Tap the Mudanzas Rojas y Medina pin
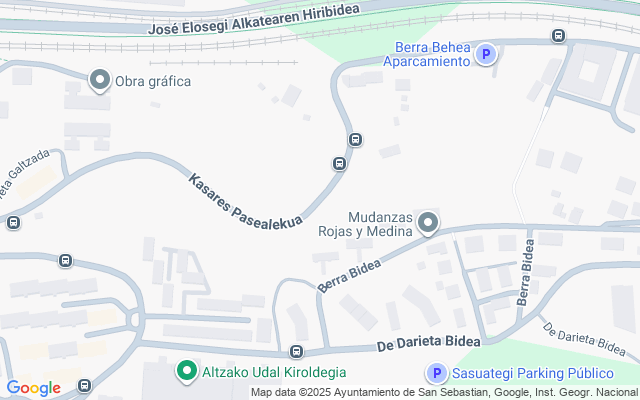Screen dimensions: 640x400 (428, 223)
